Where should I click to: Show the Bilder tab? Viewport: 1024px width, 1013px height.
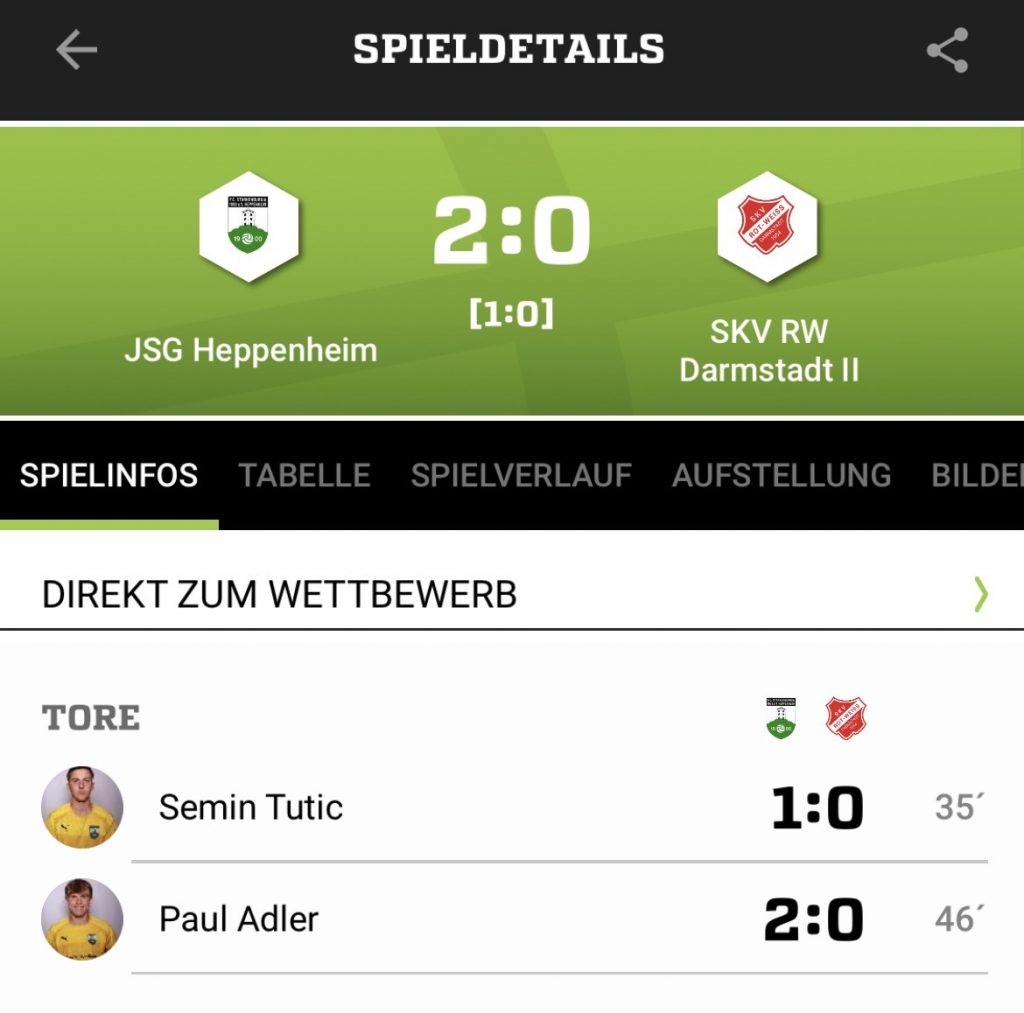977,475
